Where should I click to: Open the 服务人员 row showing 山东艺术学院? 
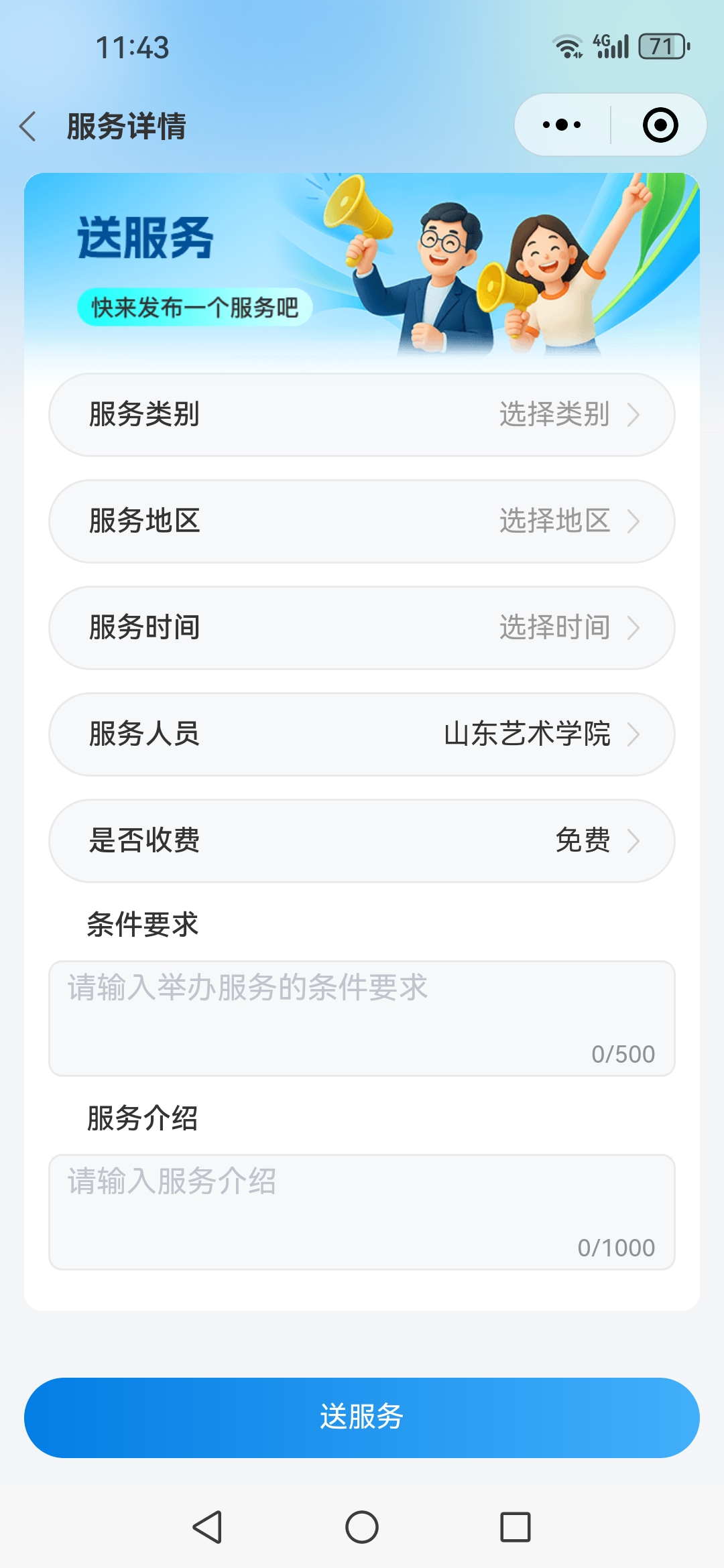pyautogui.click(x=362, y=734)
